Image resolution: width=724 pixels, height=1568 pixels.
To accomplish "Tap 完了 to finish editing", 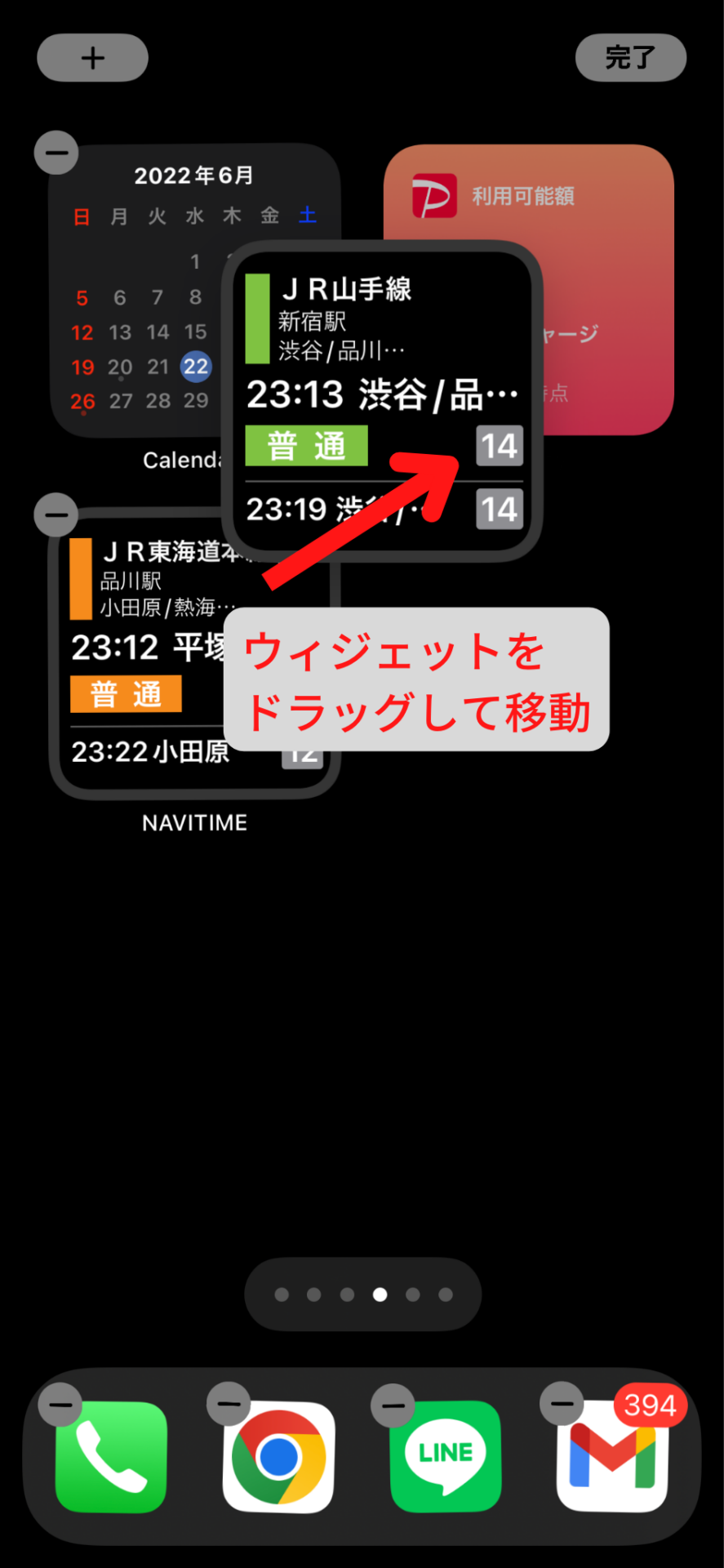I will click(630, 58).
